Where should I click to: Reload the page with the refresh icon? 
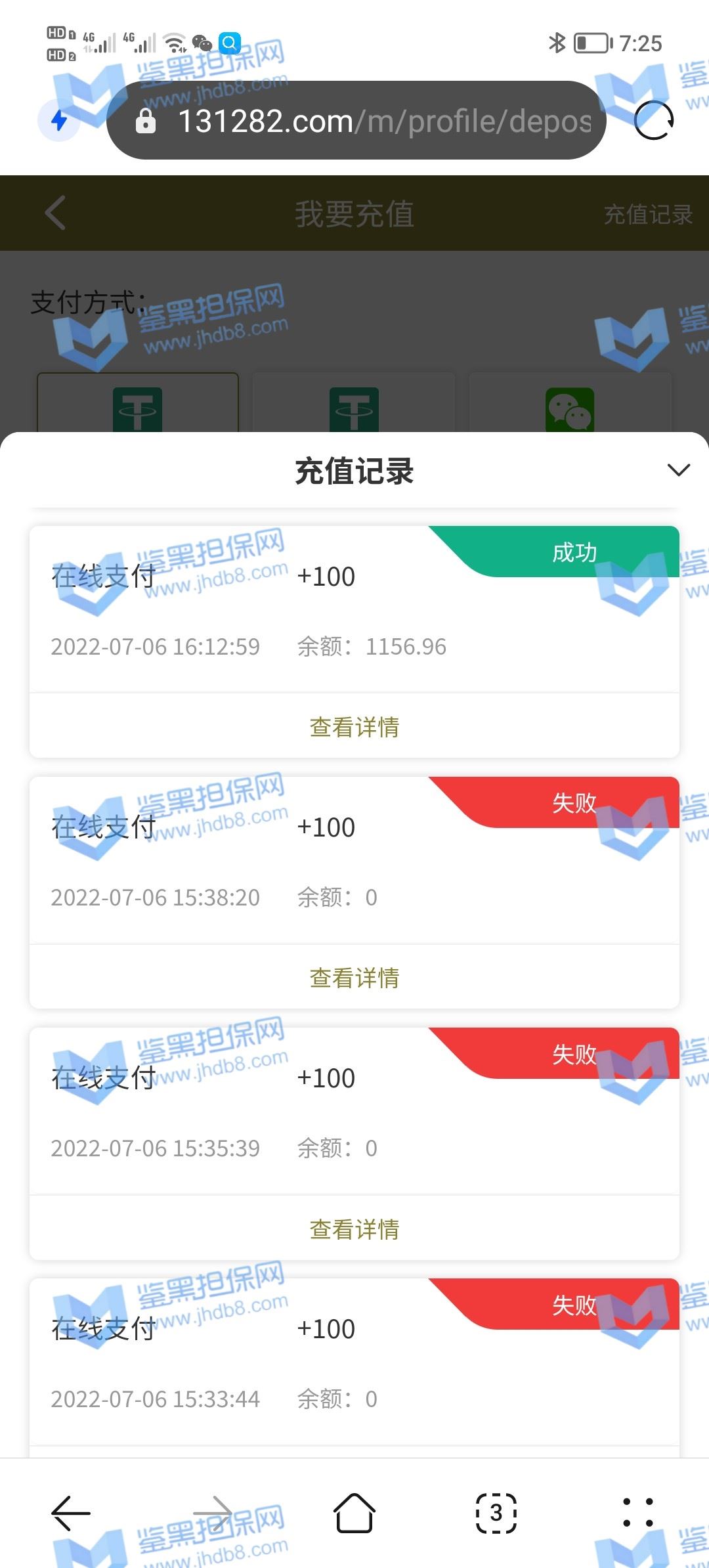654,121
